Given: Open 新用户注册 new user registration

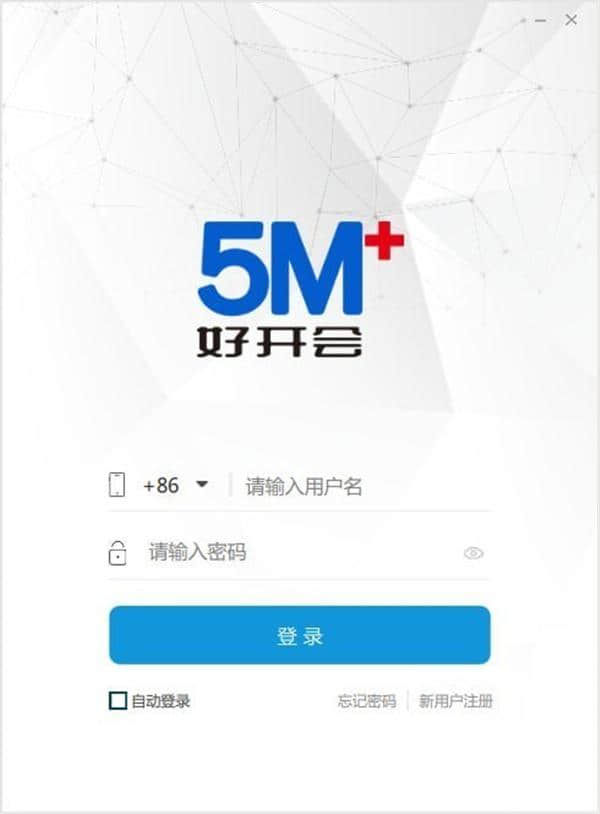Looking at the screenshot, I should tap(455, 701).
